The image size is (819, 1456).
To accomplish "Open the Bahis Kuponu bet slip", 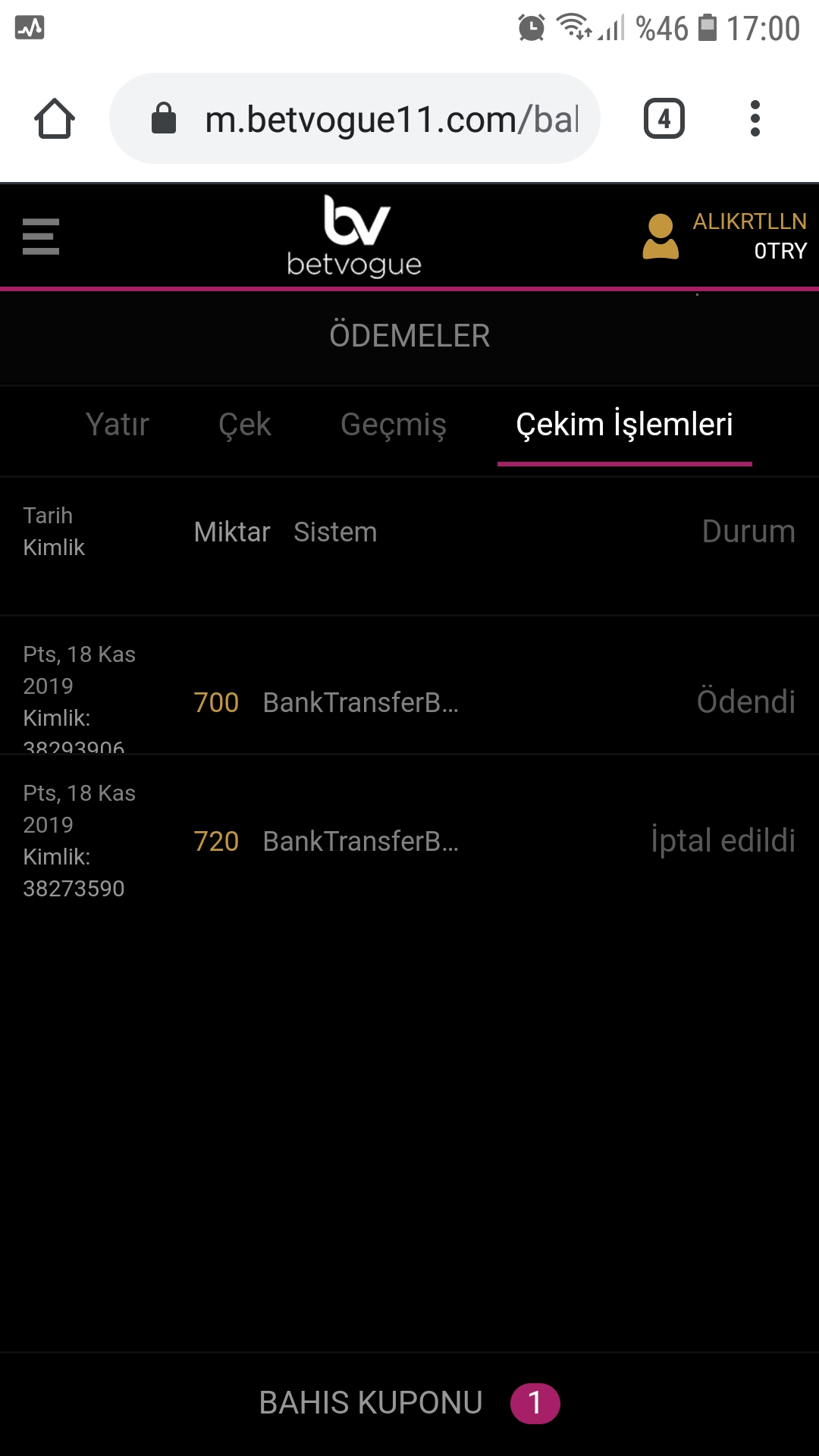I will pyautogui.click(x=409, y=1403).
